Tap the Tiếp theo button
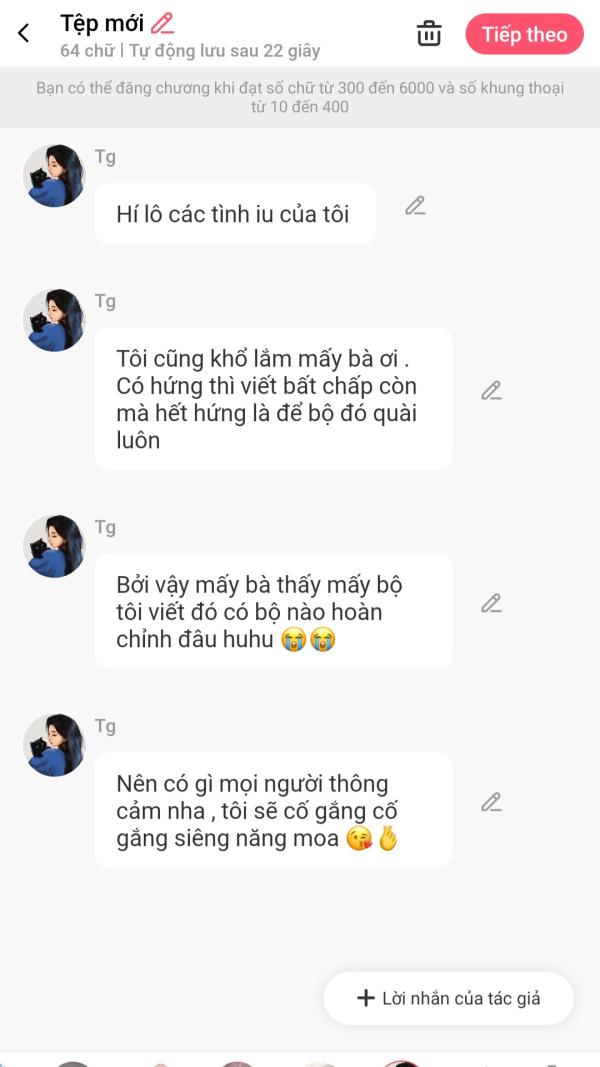The height and width of the screenshot is (1067, 600). pos(524,34)
